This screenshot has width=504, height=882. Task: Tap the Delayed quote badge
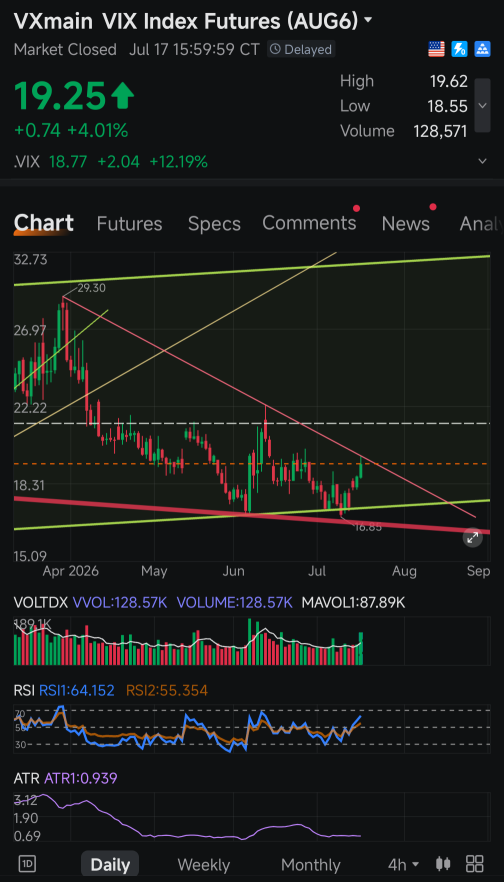(301, 50)
